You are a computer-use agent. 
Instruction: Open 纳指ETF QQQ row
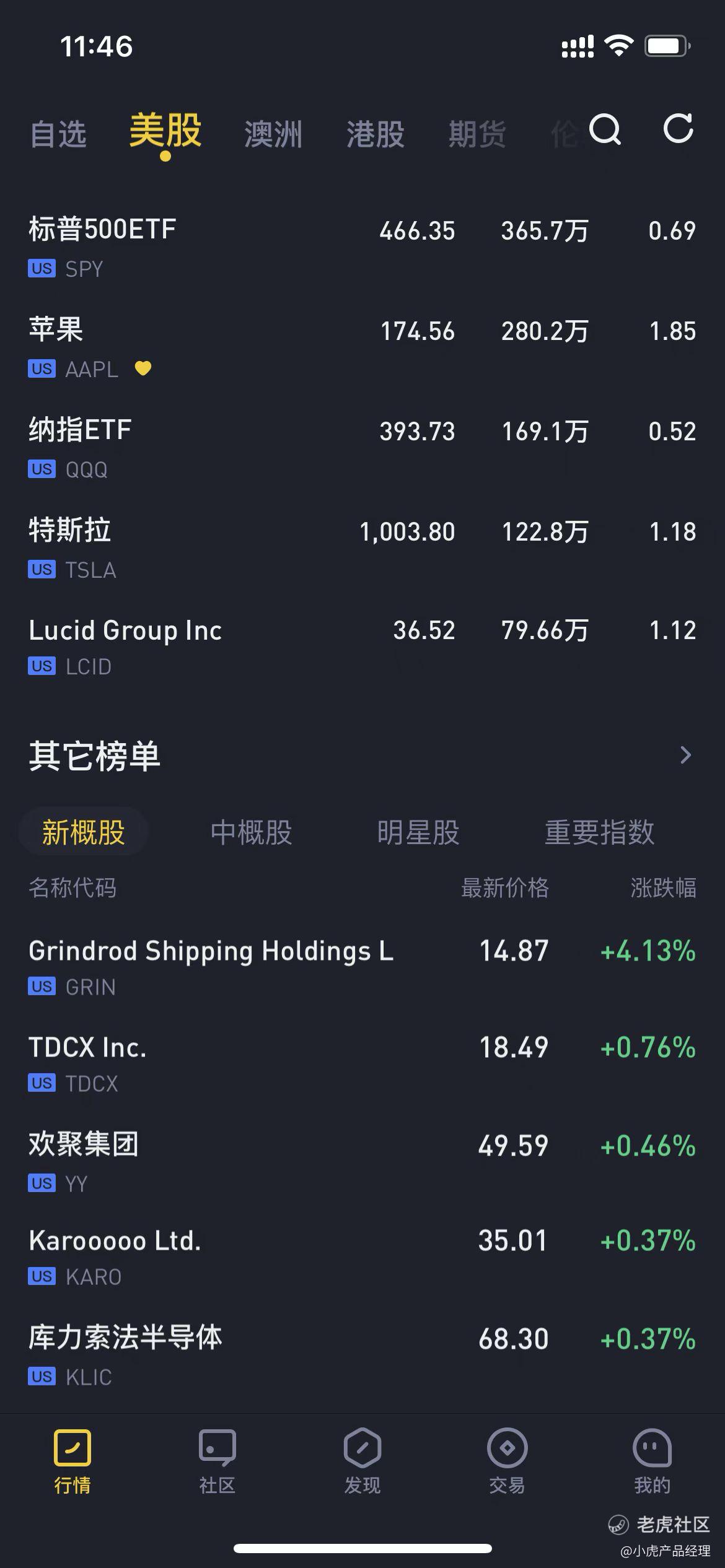pos(362,447)
